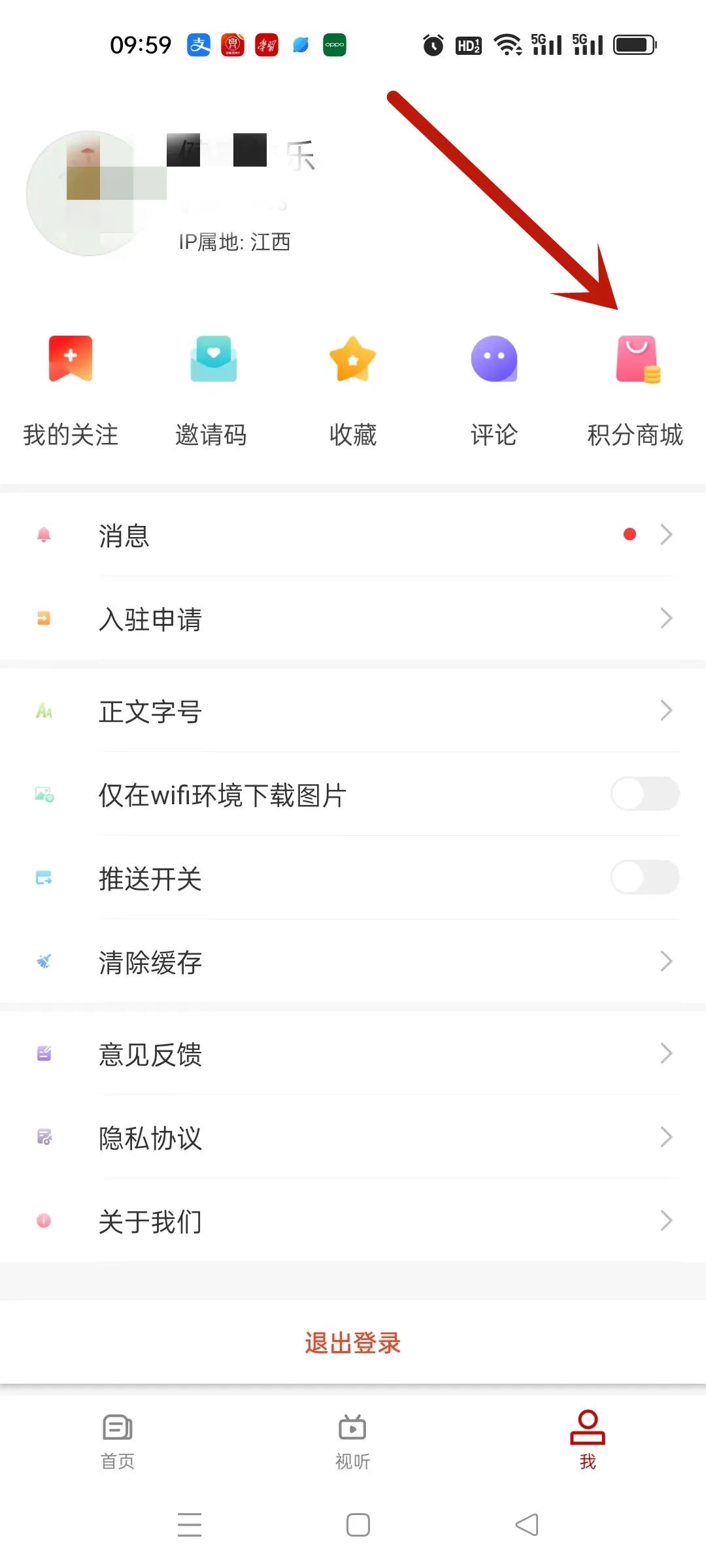Toggle 仅在wifi环境下载图片 switch

pyautogui.click(x=645, y=794)
